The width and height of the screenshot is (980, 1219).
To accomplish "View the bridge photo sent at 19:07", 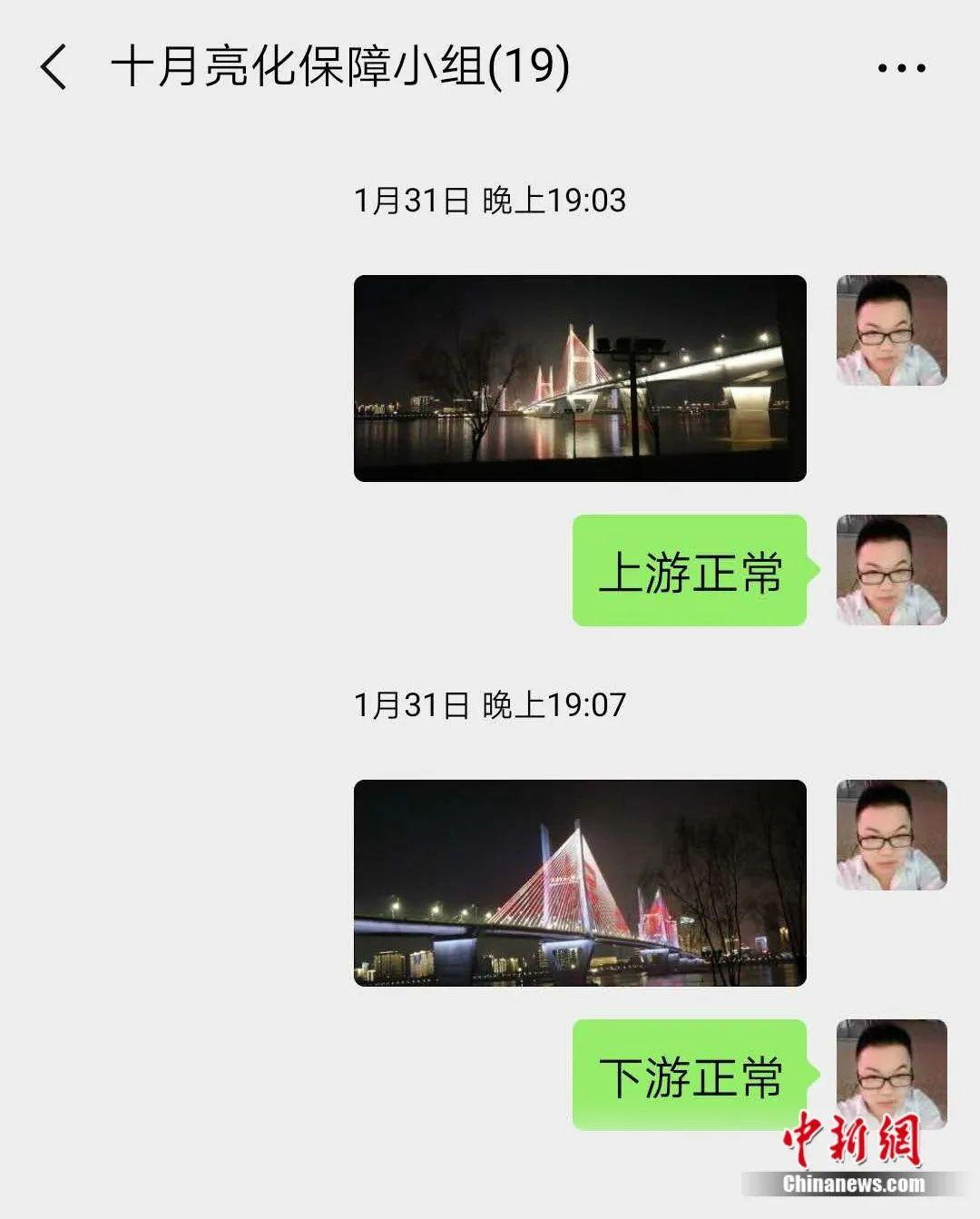I will 580,883.
